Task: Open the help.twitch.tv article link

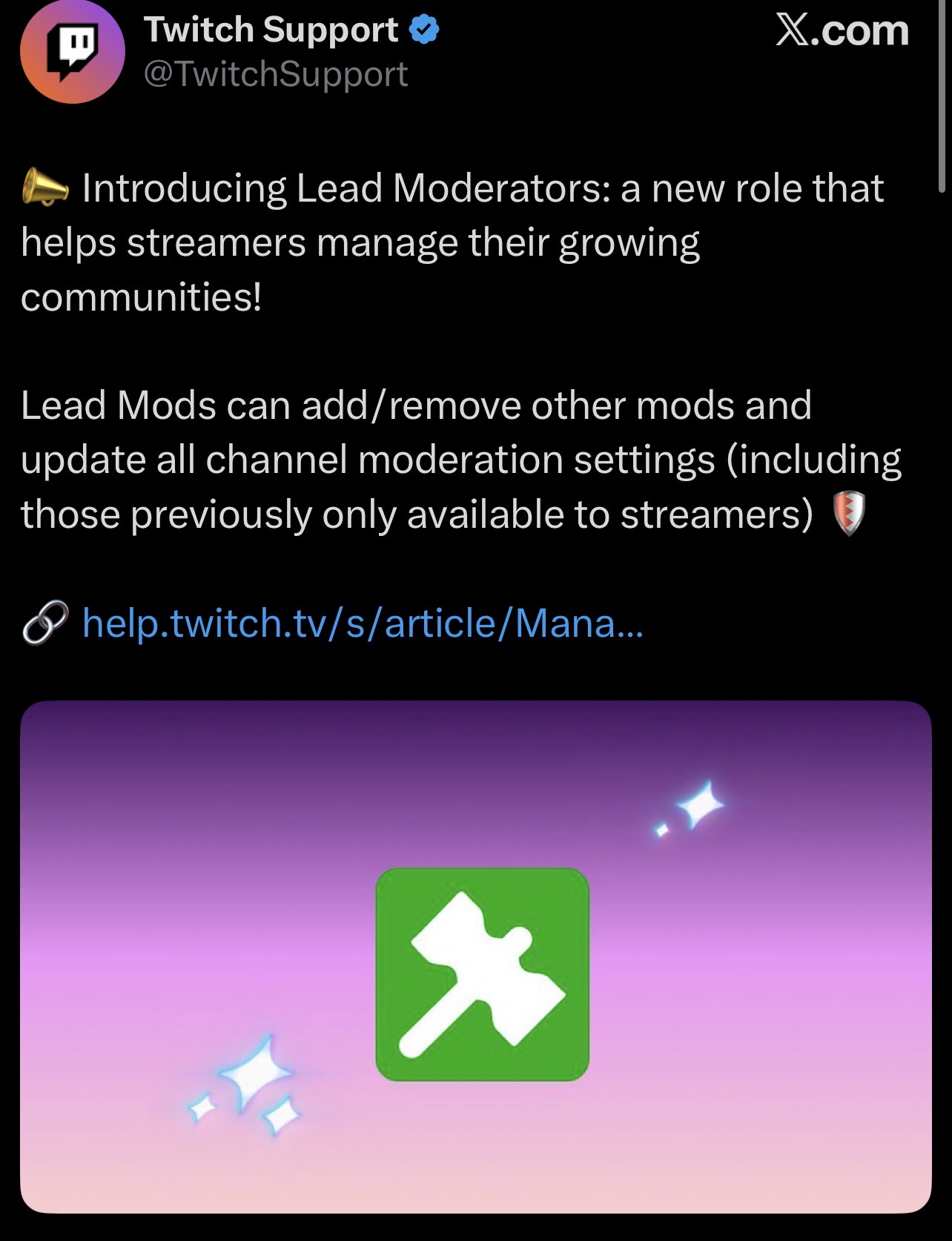Action: 363,623
